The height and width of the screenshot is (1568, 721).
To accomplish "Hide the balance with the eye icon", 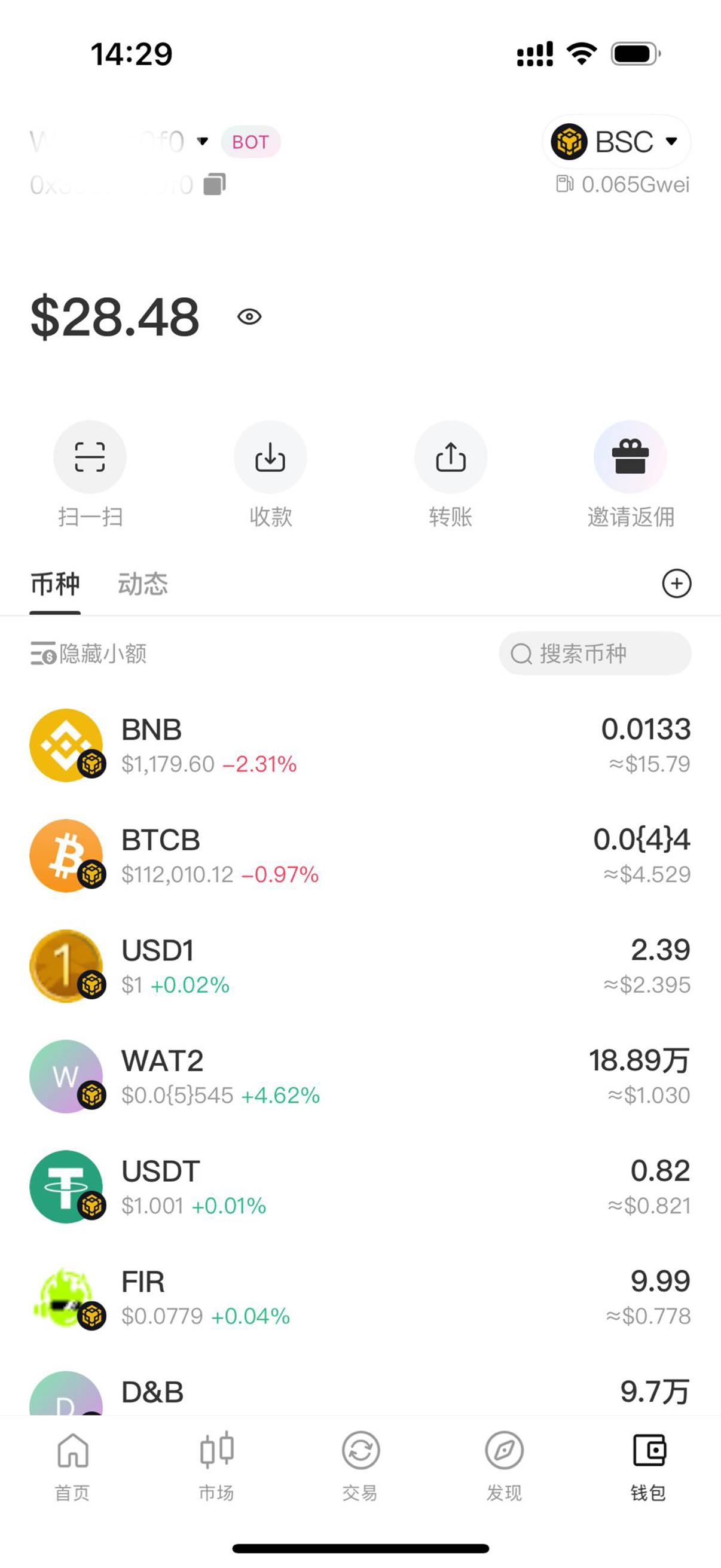I will [249, 316].
